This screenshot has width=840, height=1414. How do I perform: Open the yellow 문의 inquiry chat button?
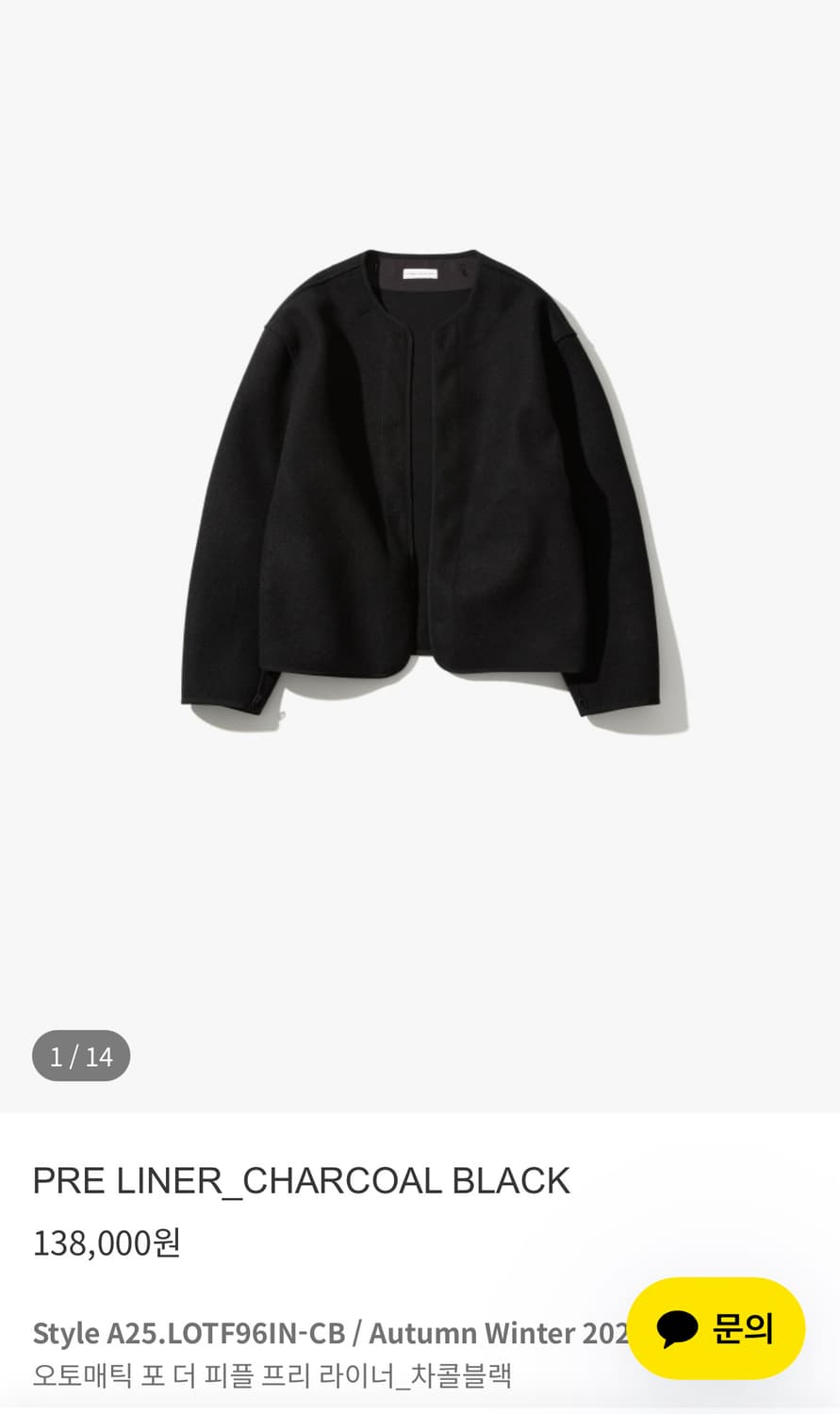[716, 1328]
